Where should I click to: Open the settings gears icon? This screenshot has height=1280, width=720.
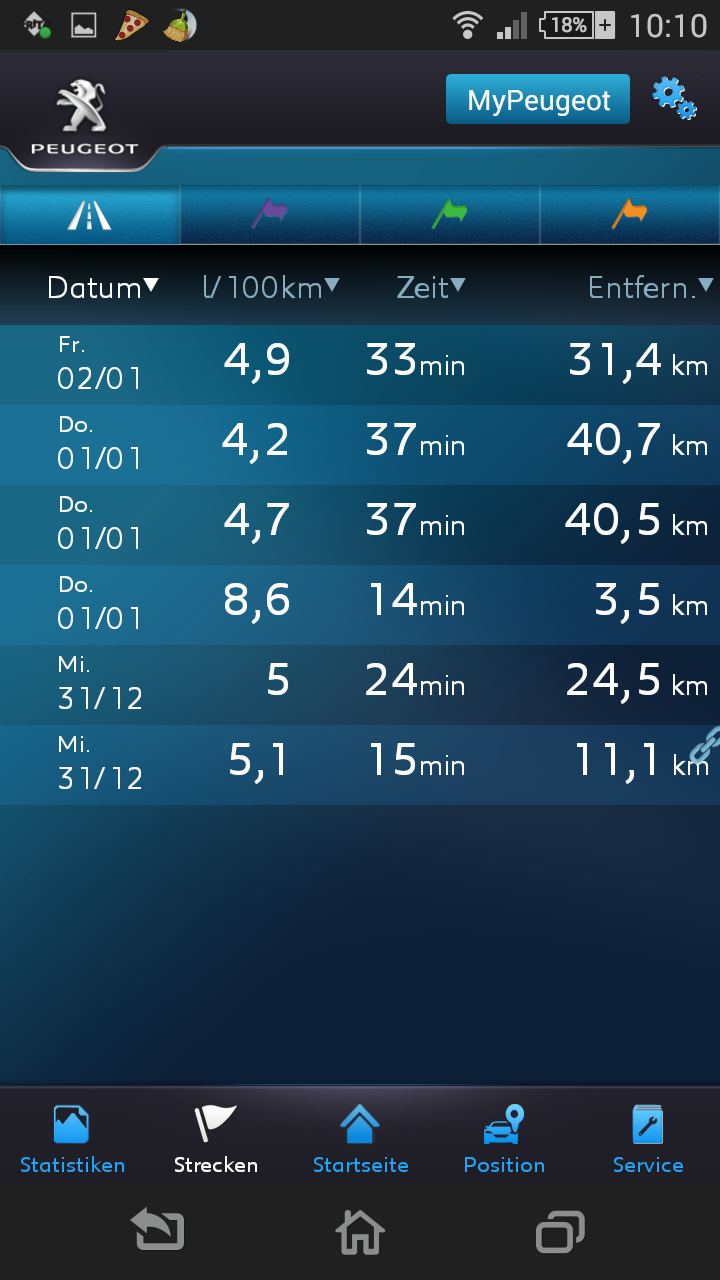pyautogui.click(x=674, y=98)
